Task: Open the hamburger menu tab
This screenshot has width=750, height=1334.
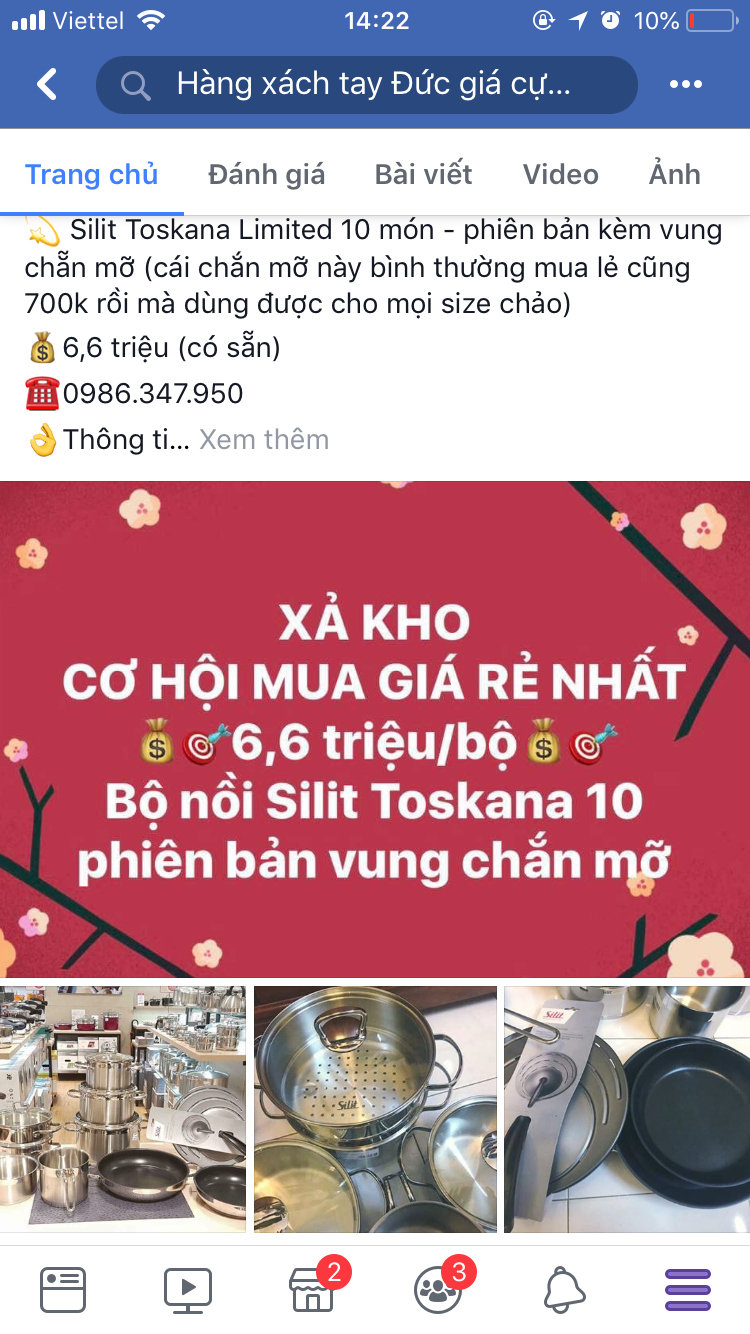Action: tap(688, 1289)
